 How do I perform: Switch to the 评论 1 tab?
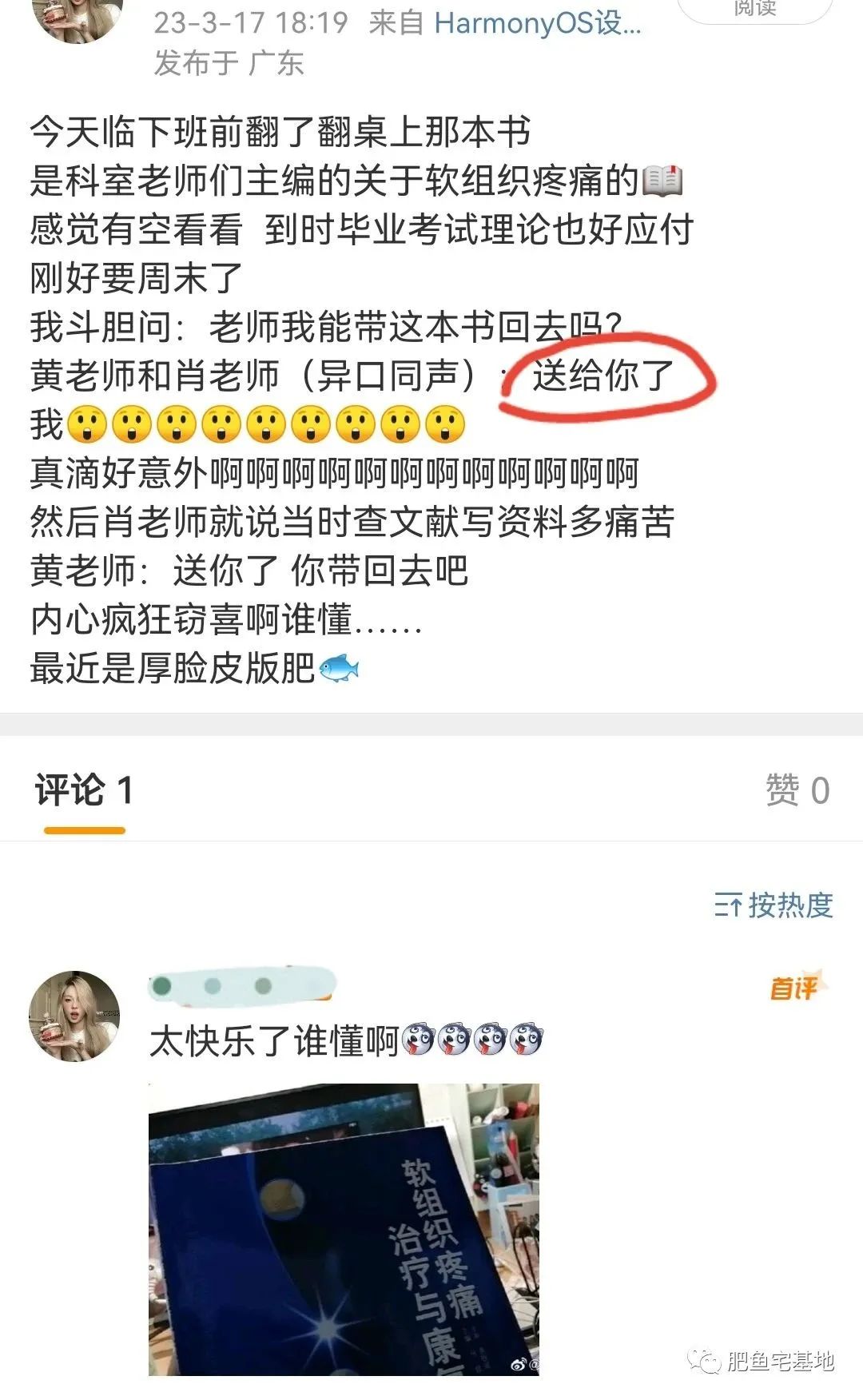pos(84,790)
